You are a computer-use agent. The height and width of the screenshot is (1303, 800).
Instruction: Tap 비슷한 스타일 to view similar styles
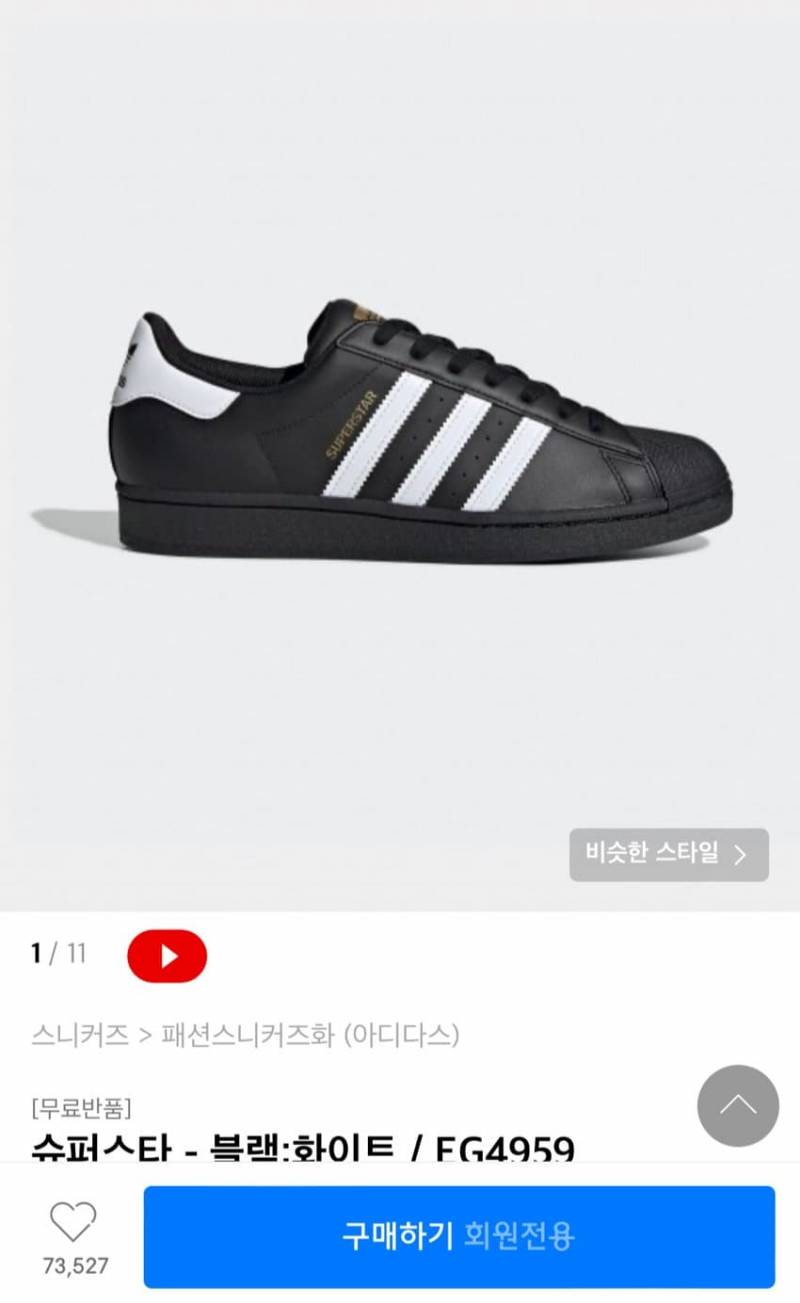(669, 854)
